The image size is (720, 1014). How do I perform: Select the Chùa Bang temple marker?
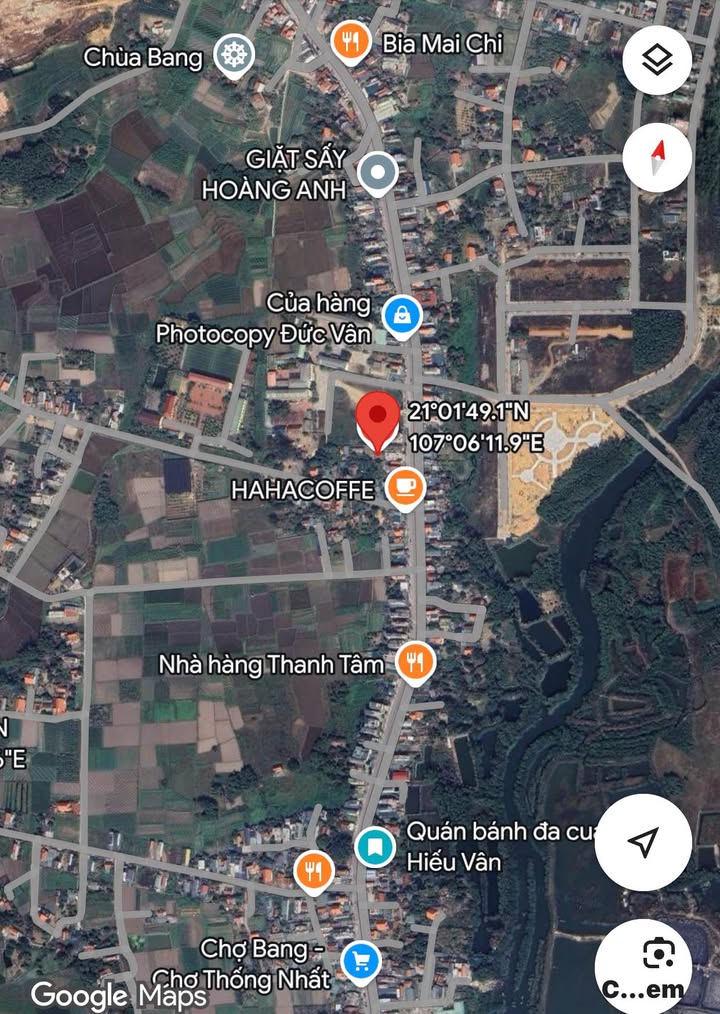pyautogui.click(x=236, y=56)
